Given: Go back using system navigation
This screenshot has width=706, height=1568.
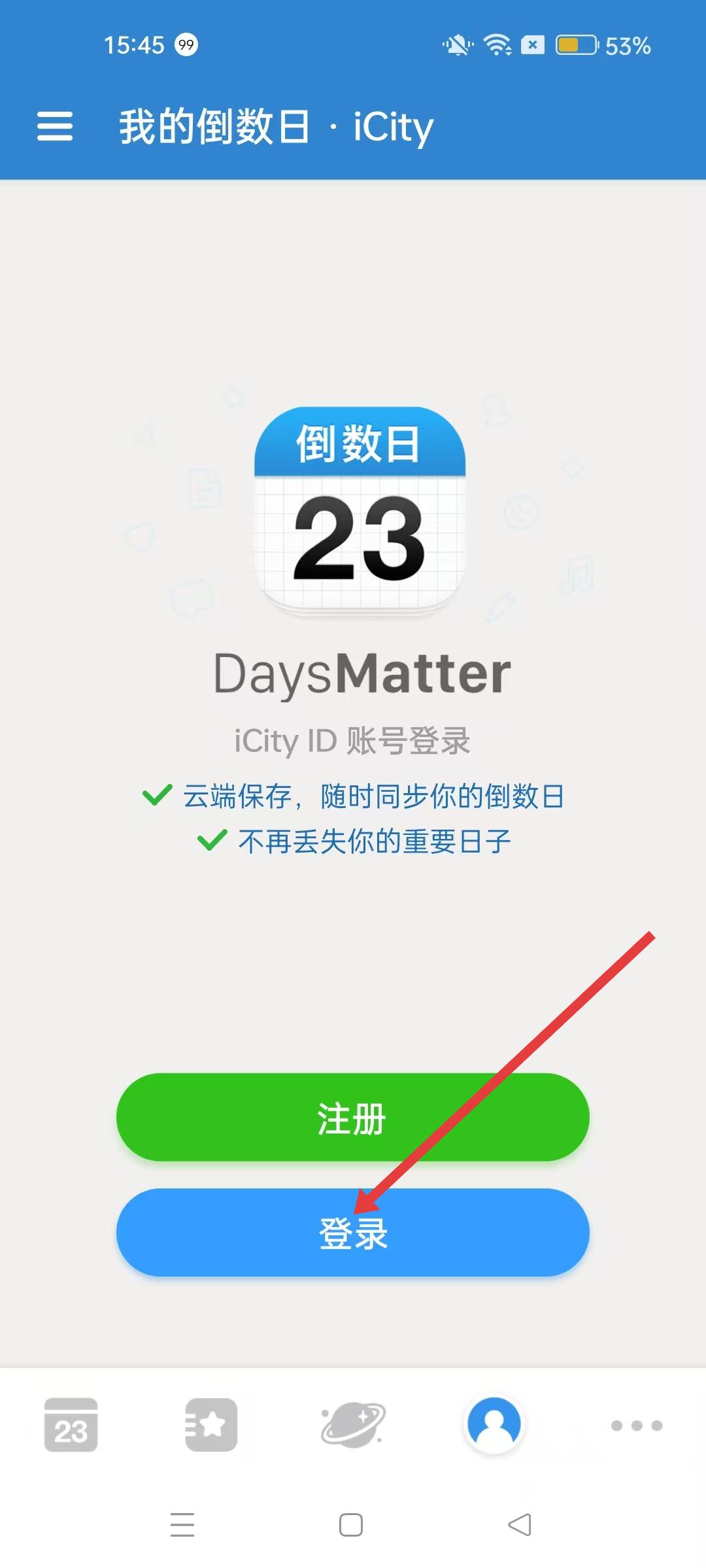Looking at the screenshot, I should coord(520,1525).
